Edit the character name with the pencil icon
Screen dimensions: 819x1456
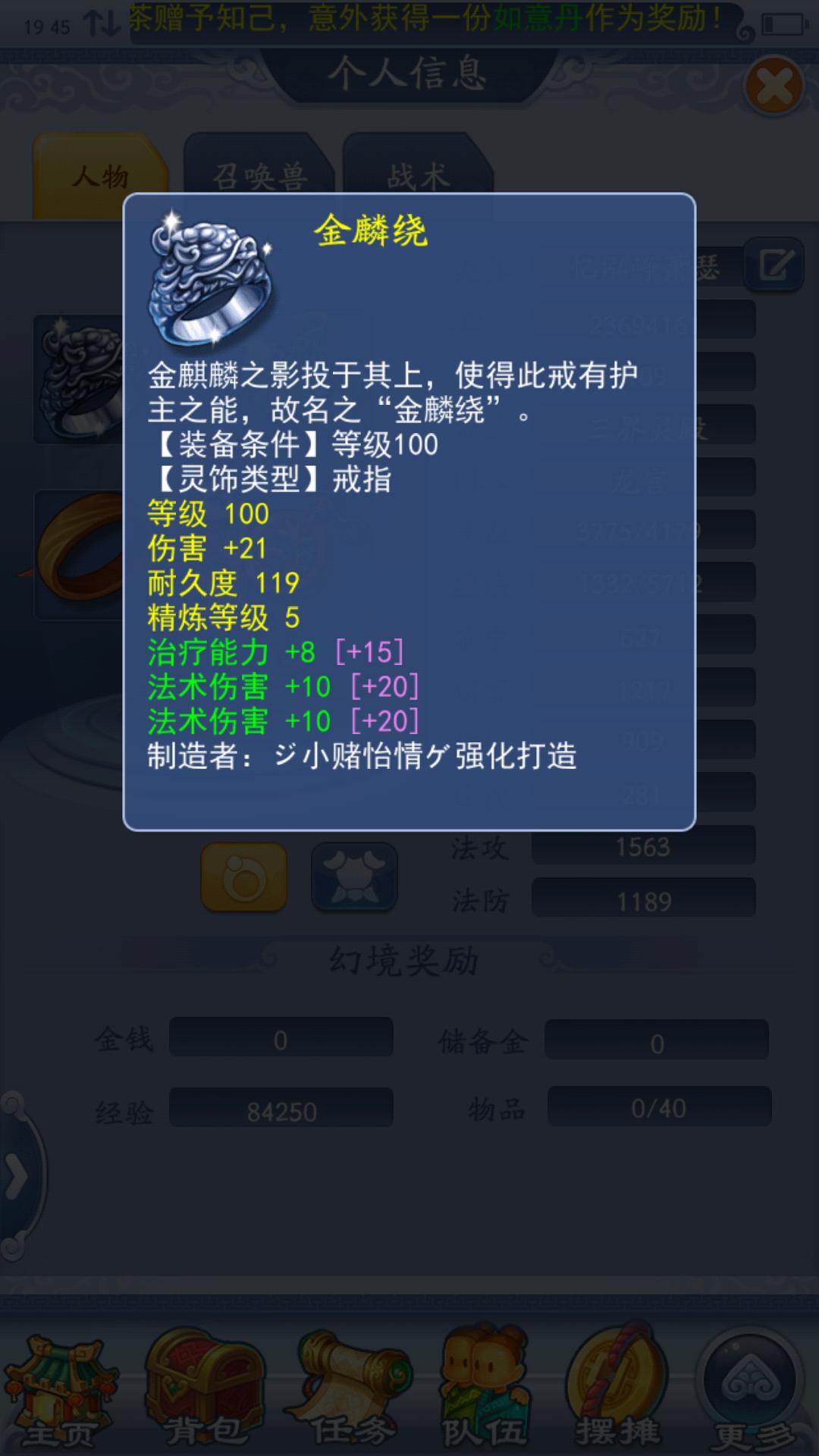click(774, 265)
